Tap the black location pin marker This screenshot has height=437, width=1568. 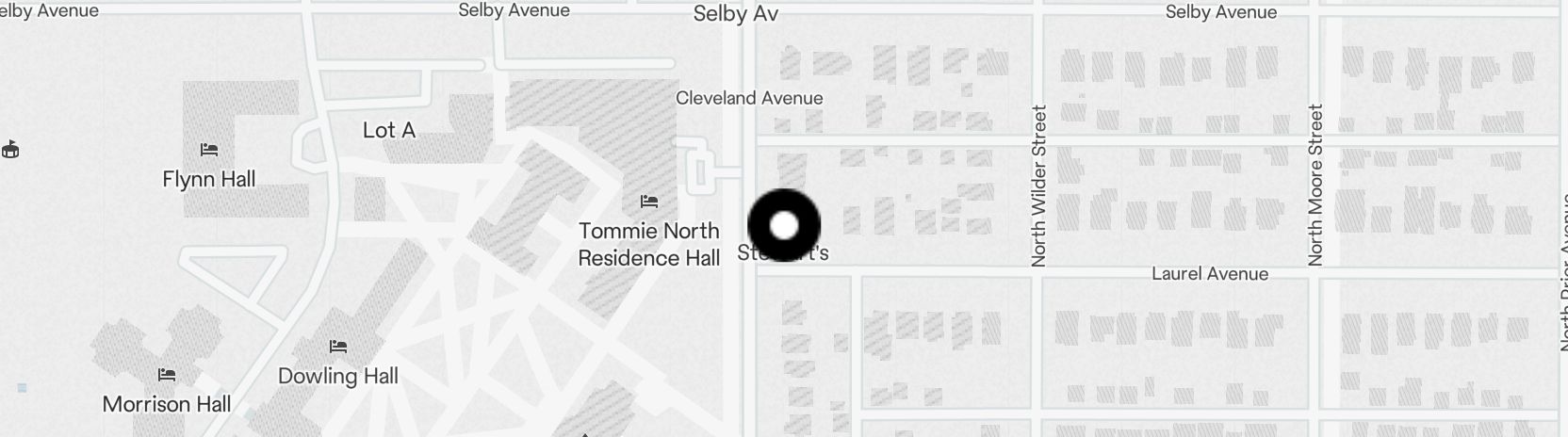tap(784, 225)
